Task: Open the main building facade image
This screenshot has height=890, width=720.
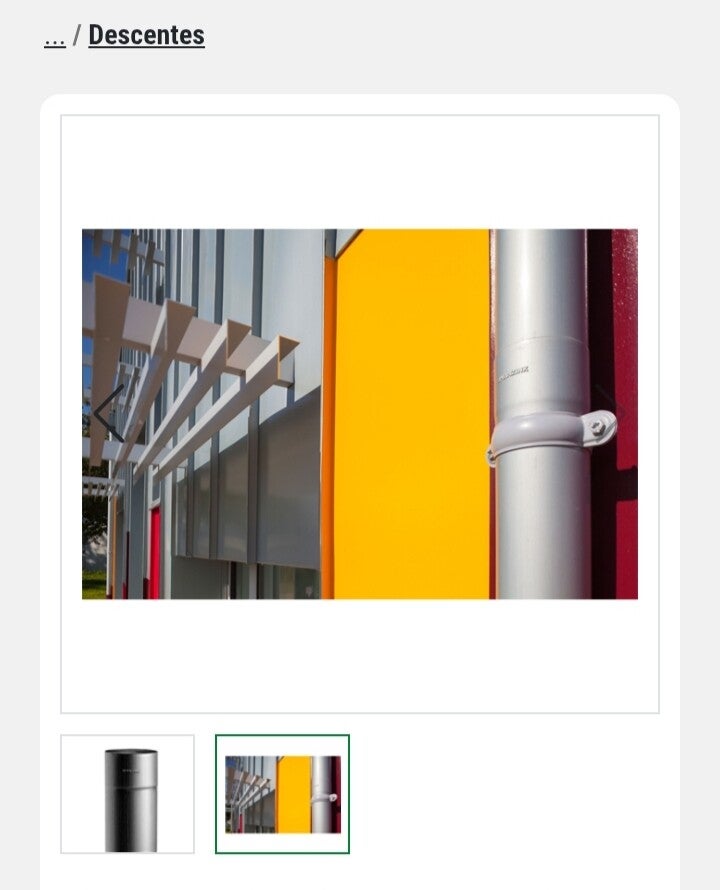Action: click(x=360, y=414)
